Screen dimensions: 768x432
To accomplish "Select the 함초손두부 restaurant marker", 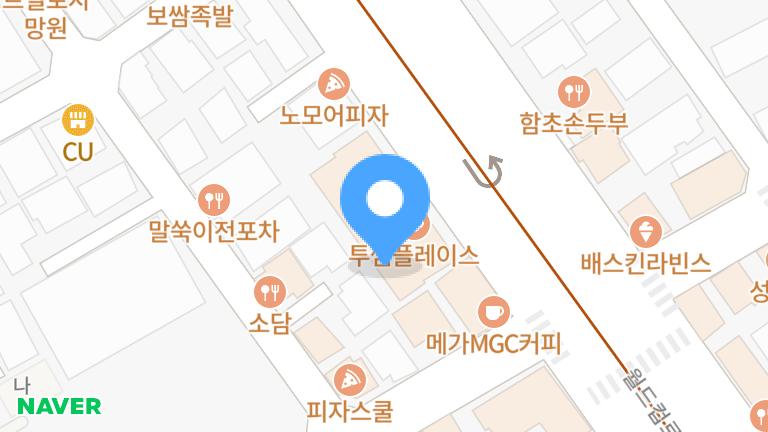I will (573, 92).
